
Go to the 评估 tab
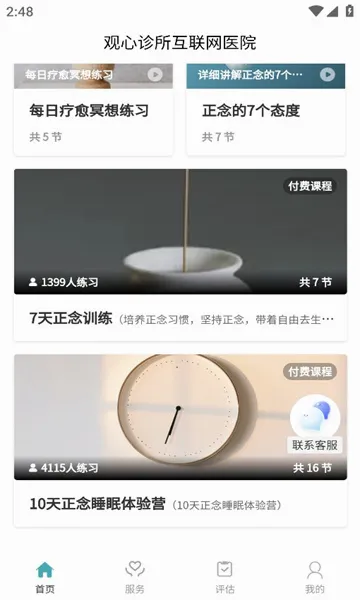[x=225, y=577]
